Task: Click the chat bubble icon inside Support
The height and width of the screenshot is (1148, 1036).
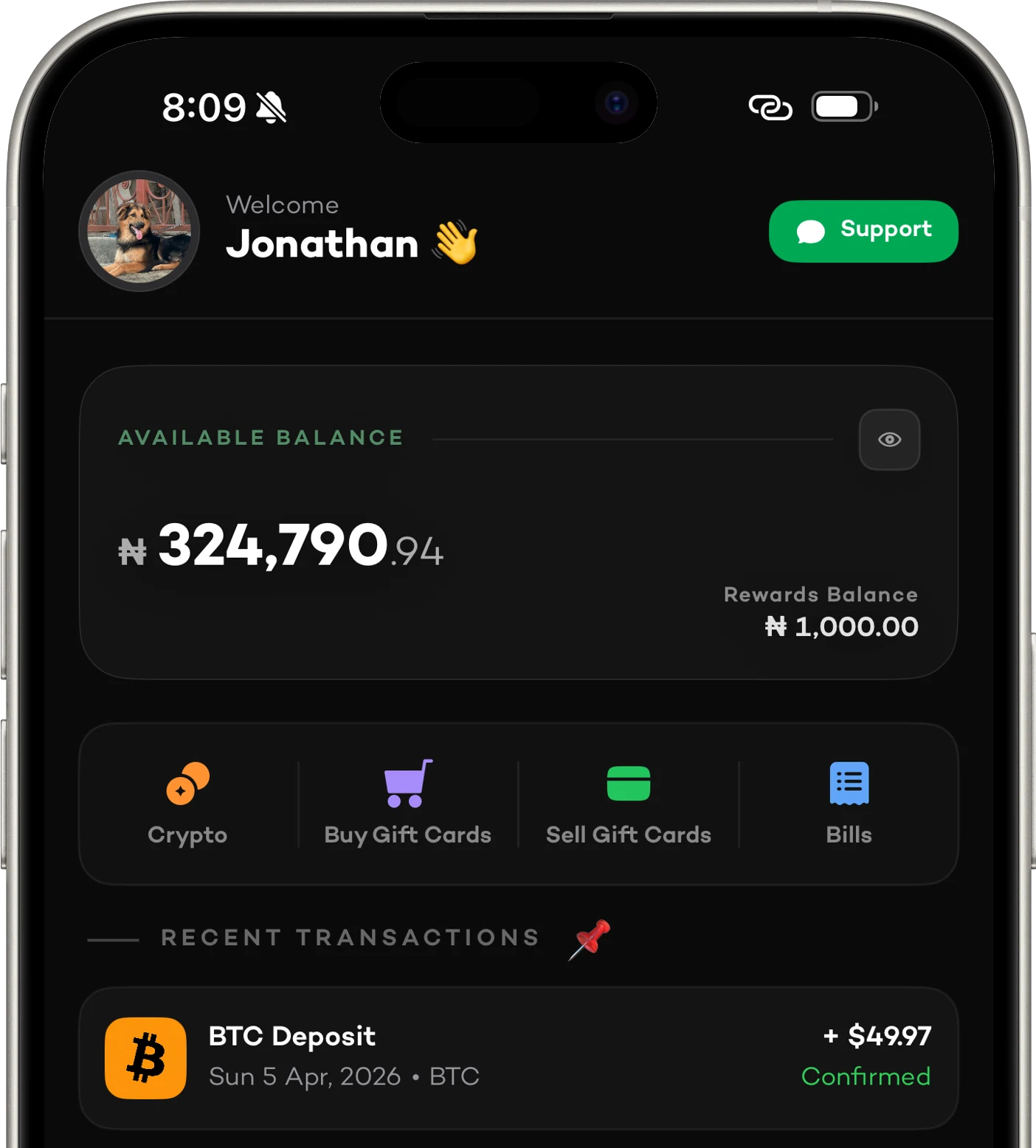Action: point(809,231)
